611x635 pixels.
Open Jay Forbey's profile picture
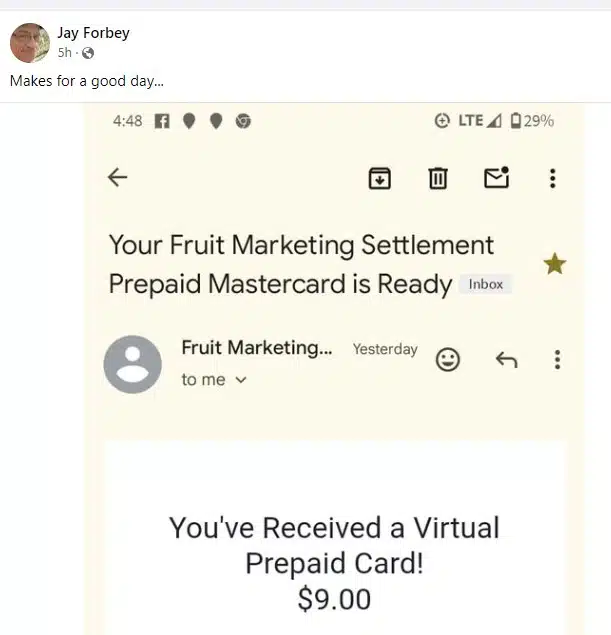pyautogui.click(x=29, y=42)
